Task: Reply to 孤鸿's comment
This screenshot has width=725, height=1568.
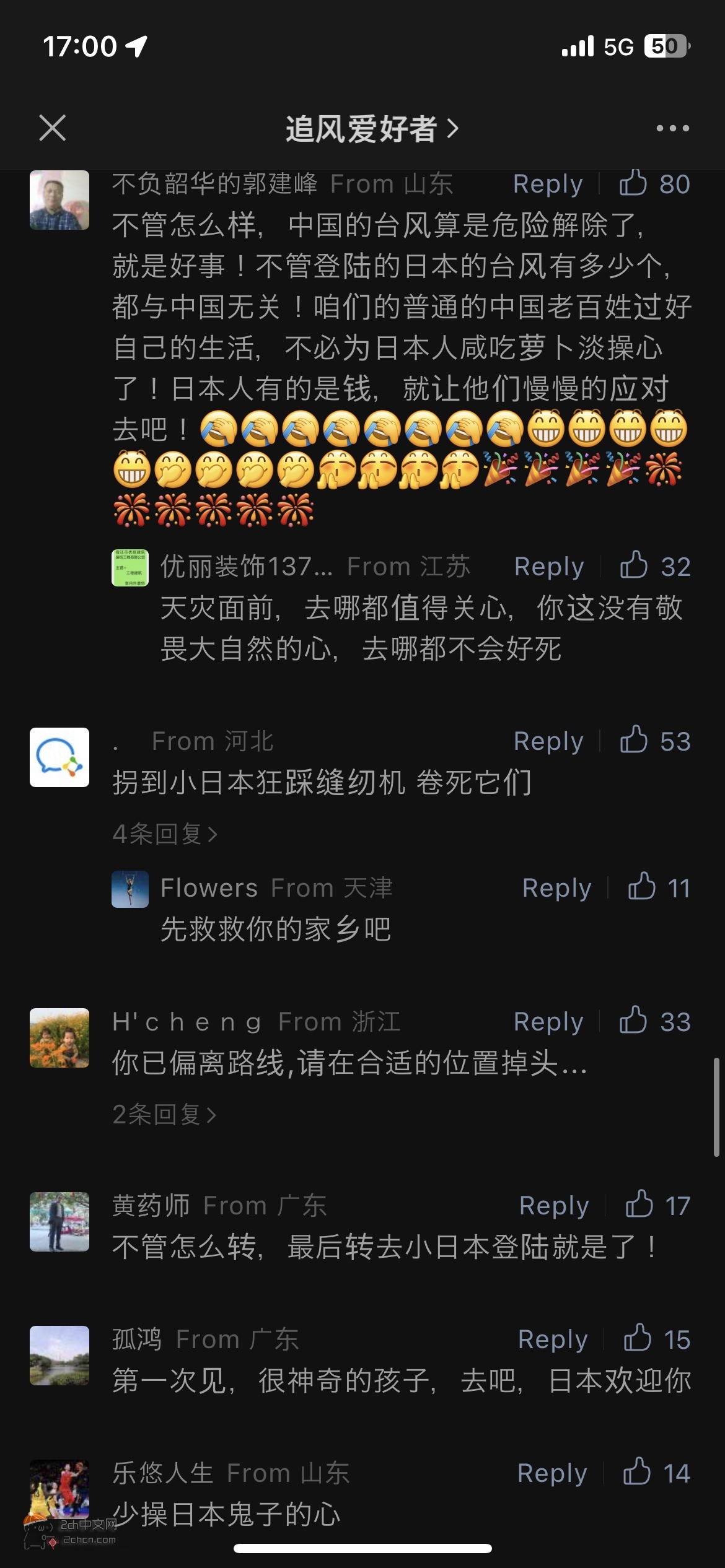Action: click(x=552, y=1339)
